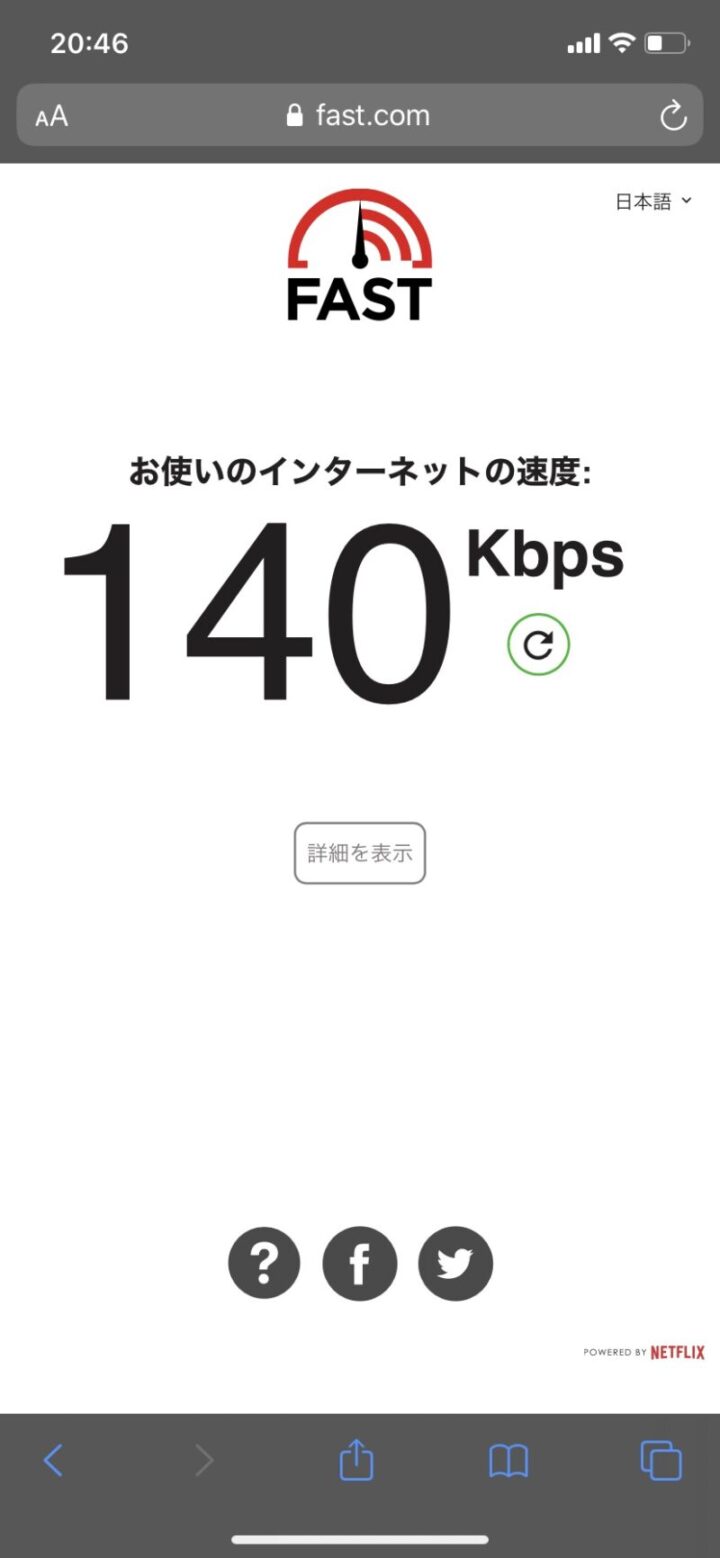720x1558 pixels.
Task: Open Safari bookmarks
Action: 508,1461
